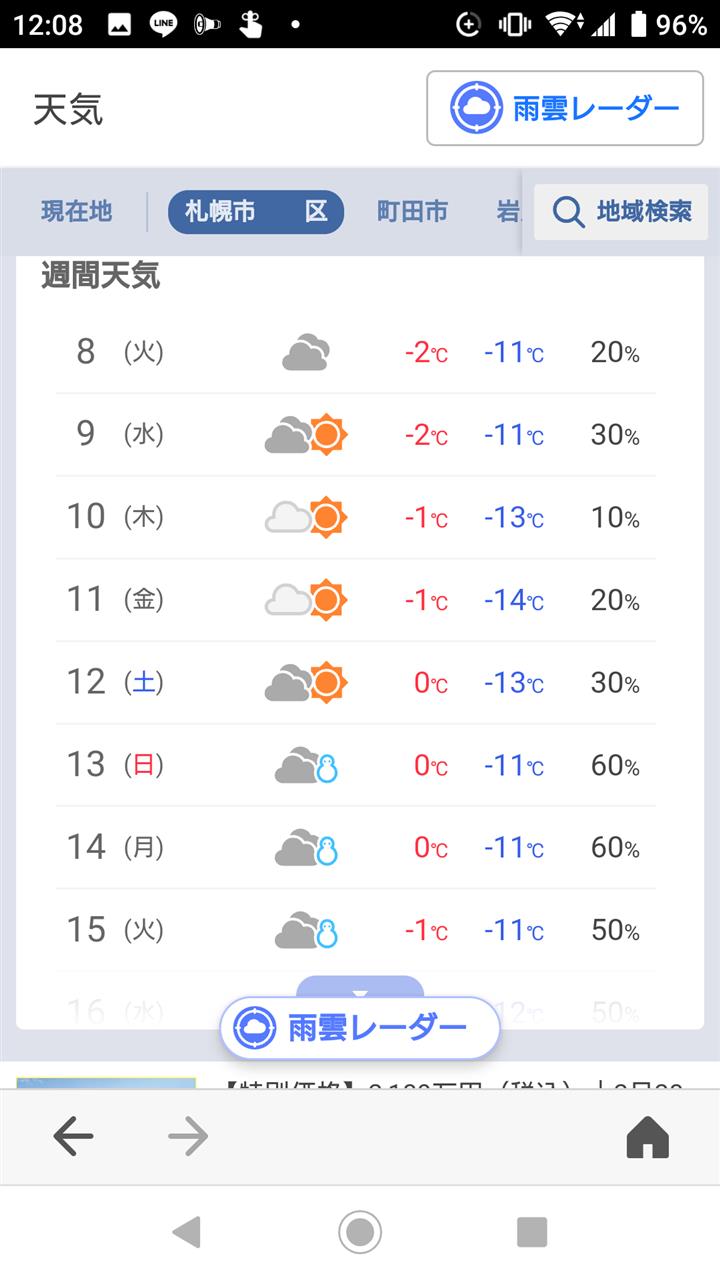Go forward with the browser forward arrow

tap(188, 1136)
